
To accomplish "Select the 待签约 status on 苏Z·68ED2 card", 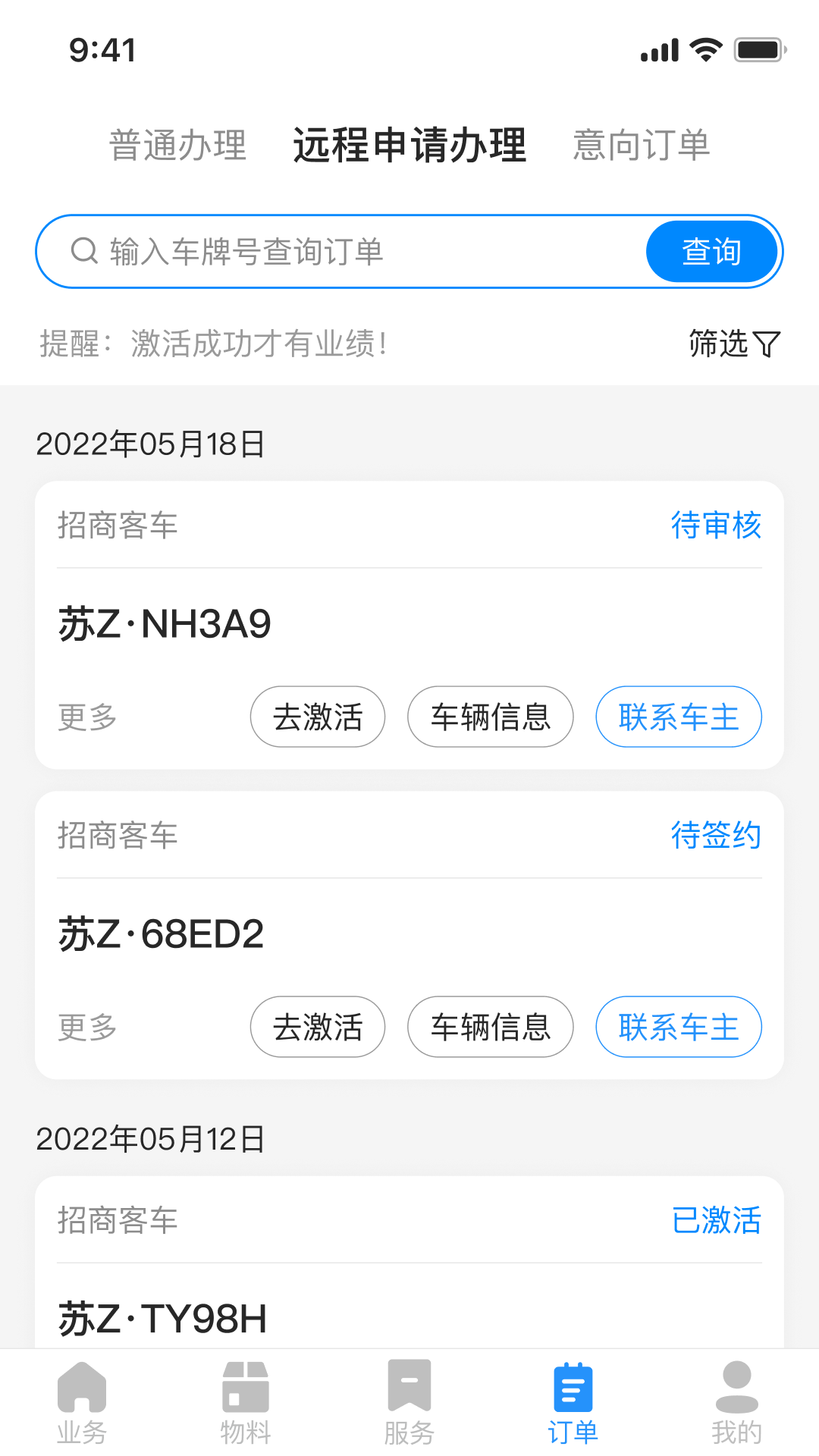I will (x=714, y=836).
